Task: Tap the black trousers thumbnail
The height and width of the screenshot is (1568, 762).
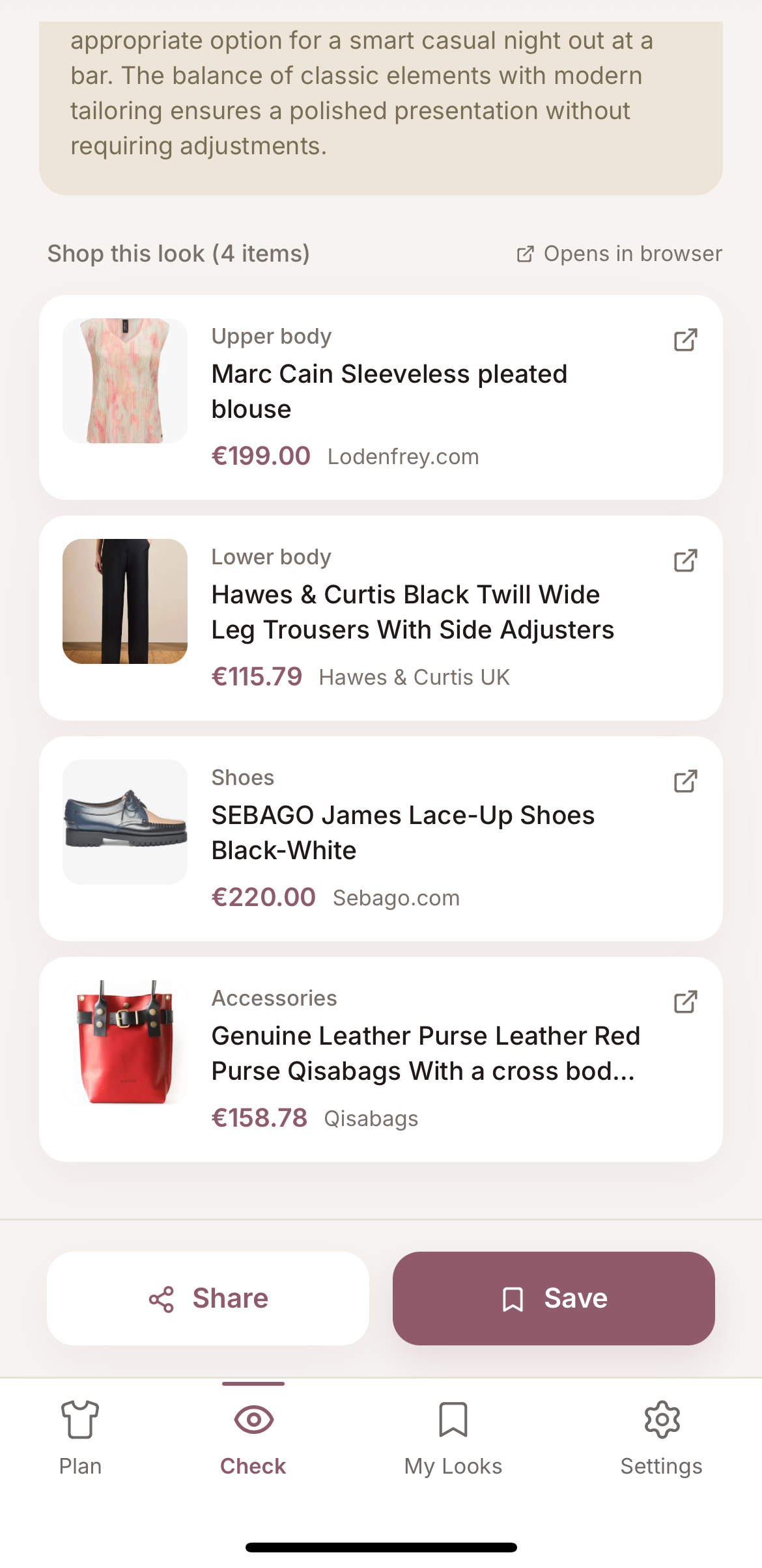Action: click(124, 601)
